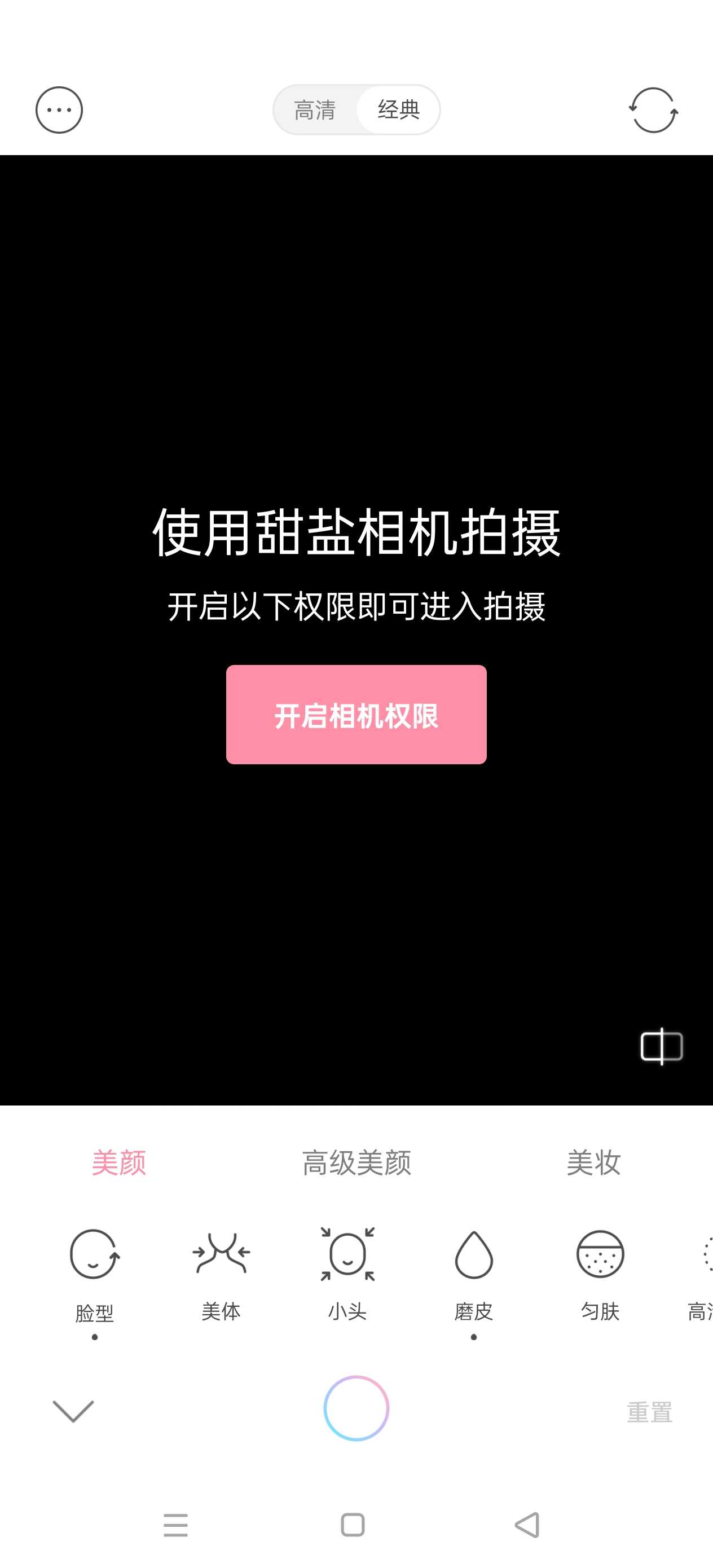The width and height of the screenshot is (713, 1568).
Task: Switch to 高清 mode
Action: [315, 110]
